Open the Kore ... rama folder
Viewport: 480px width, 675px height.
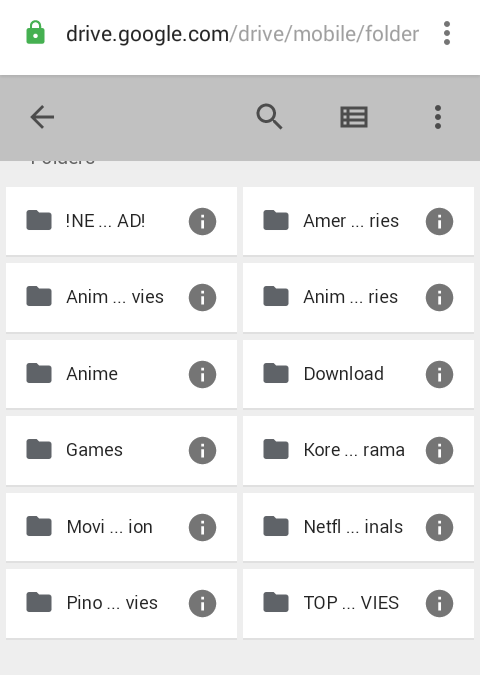pyautogui.click(x=358, y=450)
